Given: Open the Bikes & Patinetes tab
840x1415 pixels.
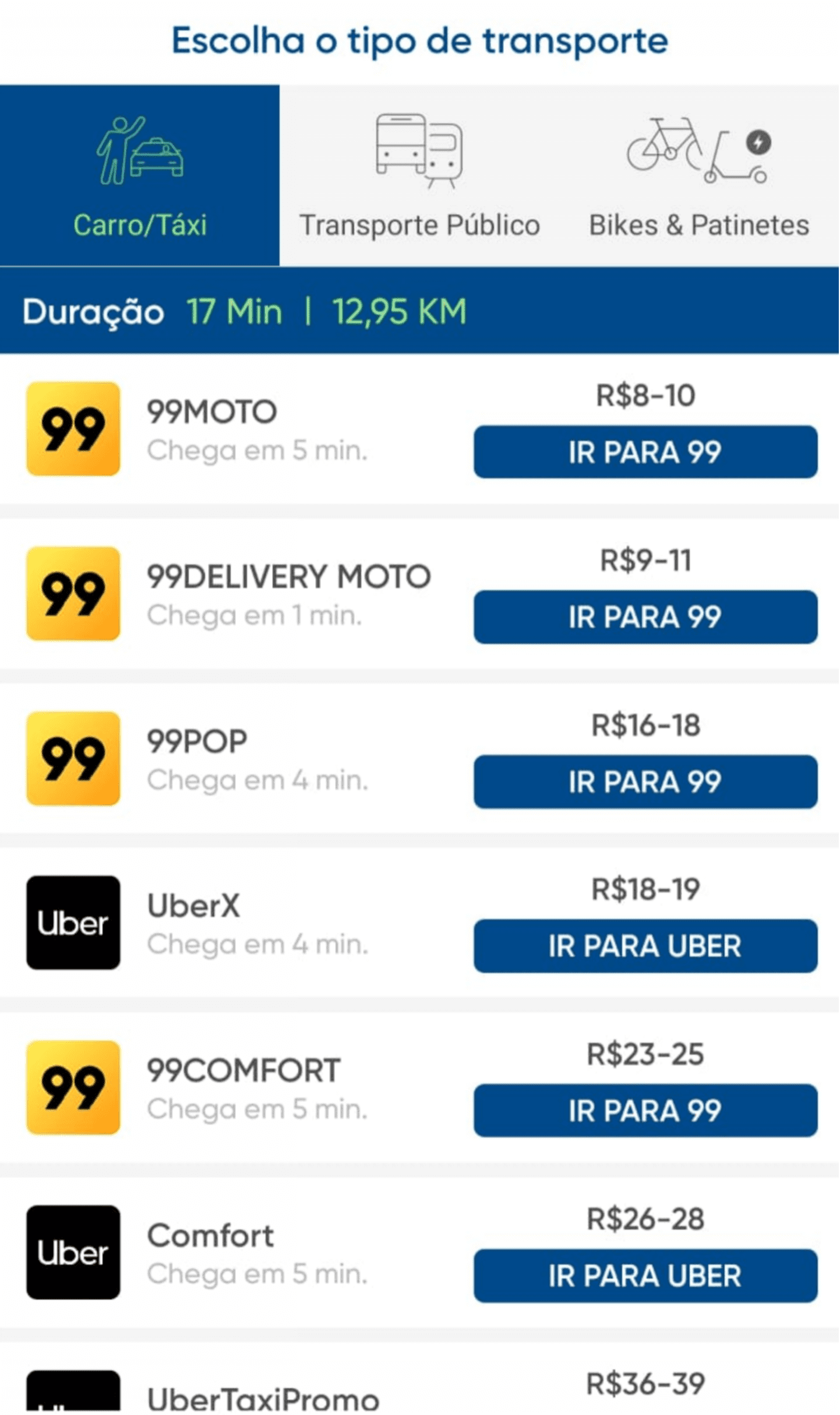Looking at the screenshot, I should (x=700, y=175).
